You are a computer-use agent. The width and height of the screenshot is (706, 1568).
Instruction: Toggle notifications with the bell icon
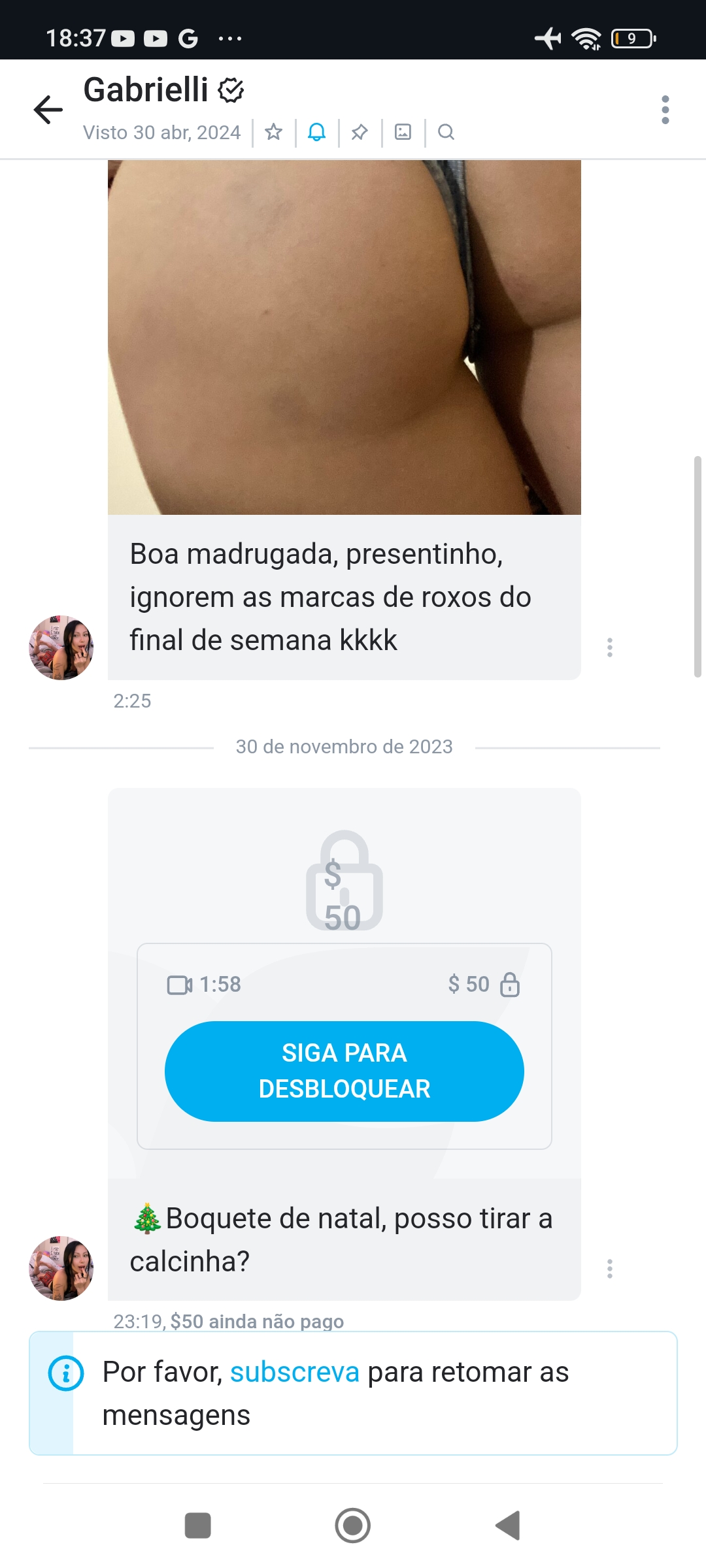(x=317, y=133)
